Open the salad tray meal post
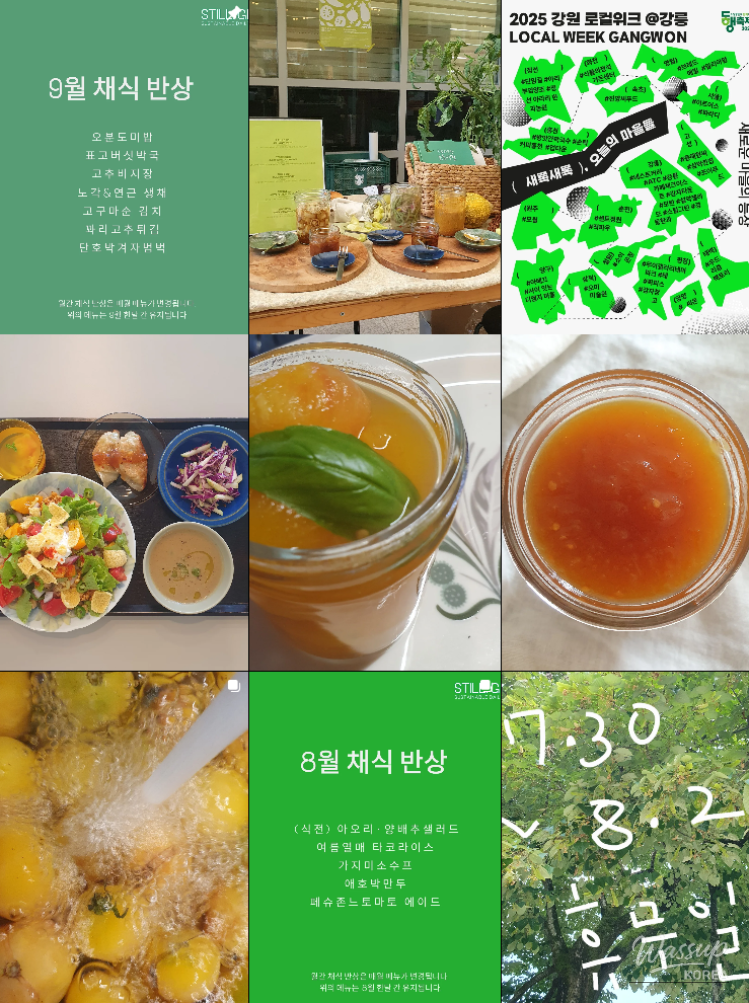Viewport: 749px width, 1003px height. click(x=123, y=503)
